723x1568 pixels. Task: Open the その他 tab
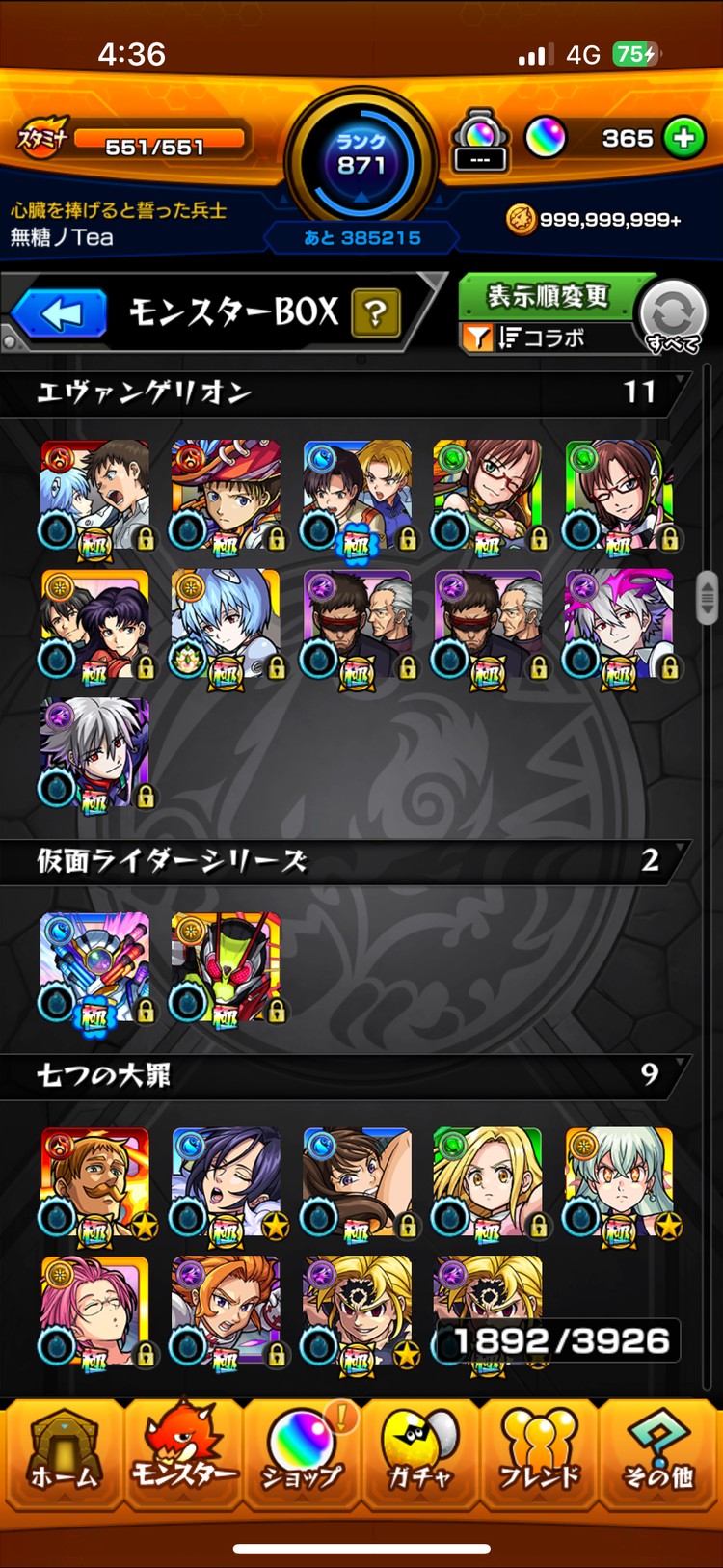(659, 1454)
